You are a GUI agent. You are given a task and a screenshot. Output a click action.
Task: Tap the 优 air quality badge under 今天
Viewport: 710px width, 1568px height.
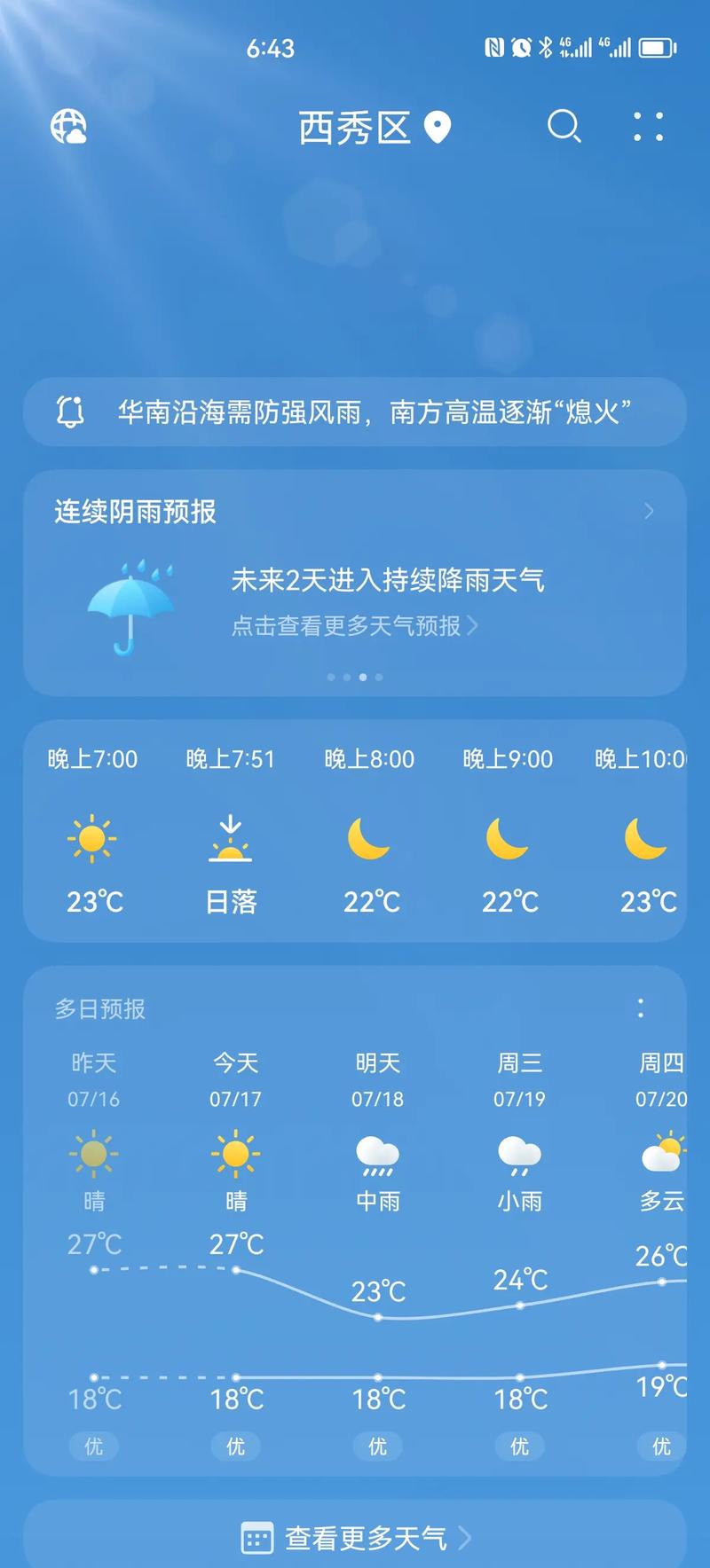(234, 1446)
